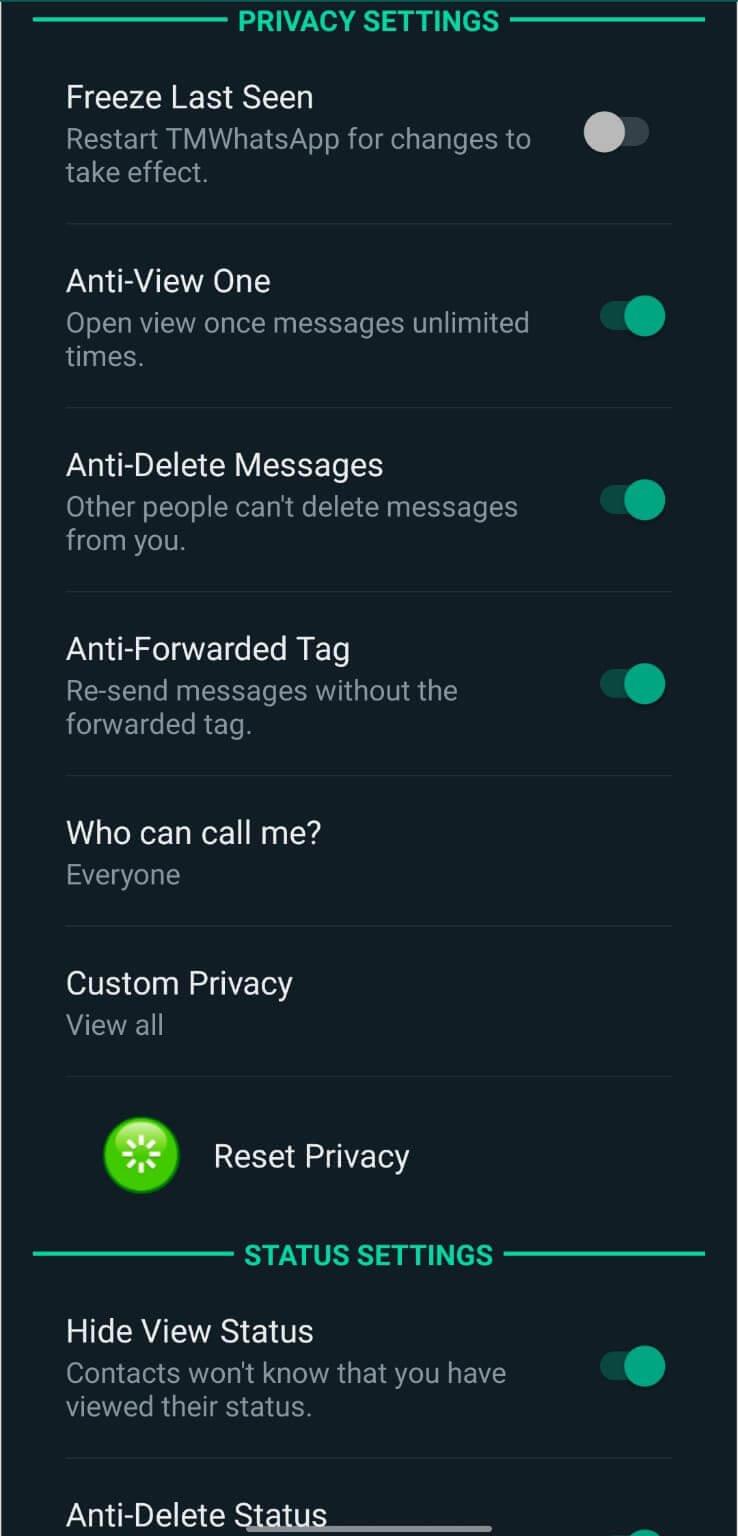Turn off Anti-View One toggle
Screen dimensions: 738x1536
pos(632,316)
